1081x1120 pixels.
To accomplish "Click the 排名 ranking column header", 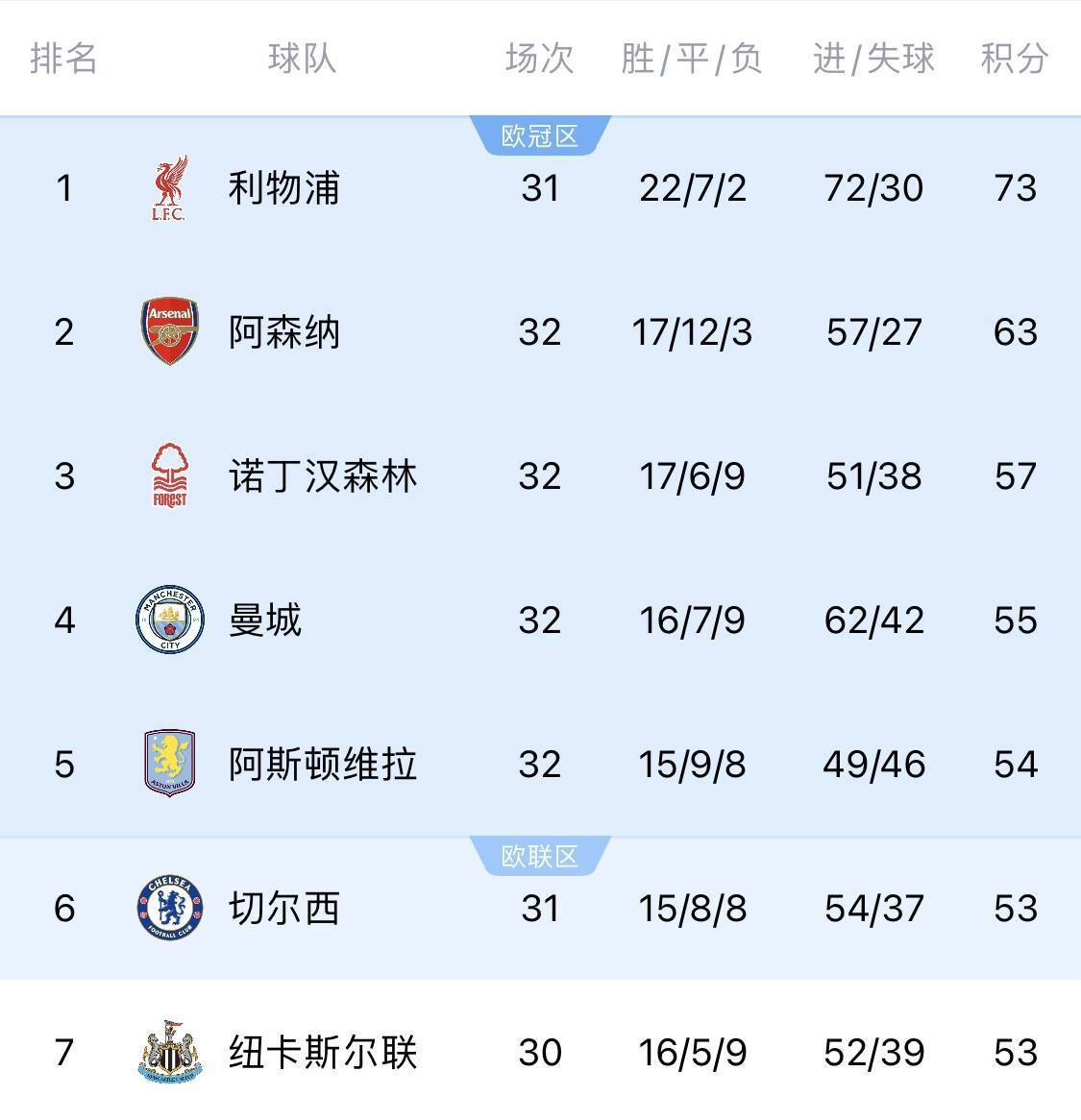I will [63, 59].
